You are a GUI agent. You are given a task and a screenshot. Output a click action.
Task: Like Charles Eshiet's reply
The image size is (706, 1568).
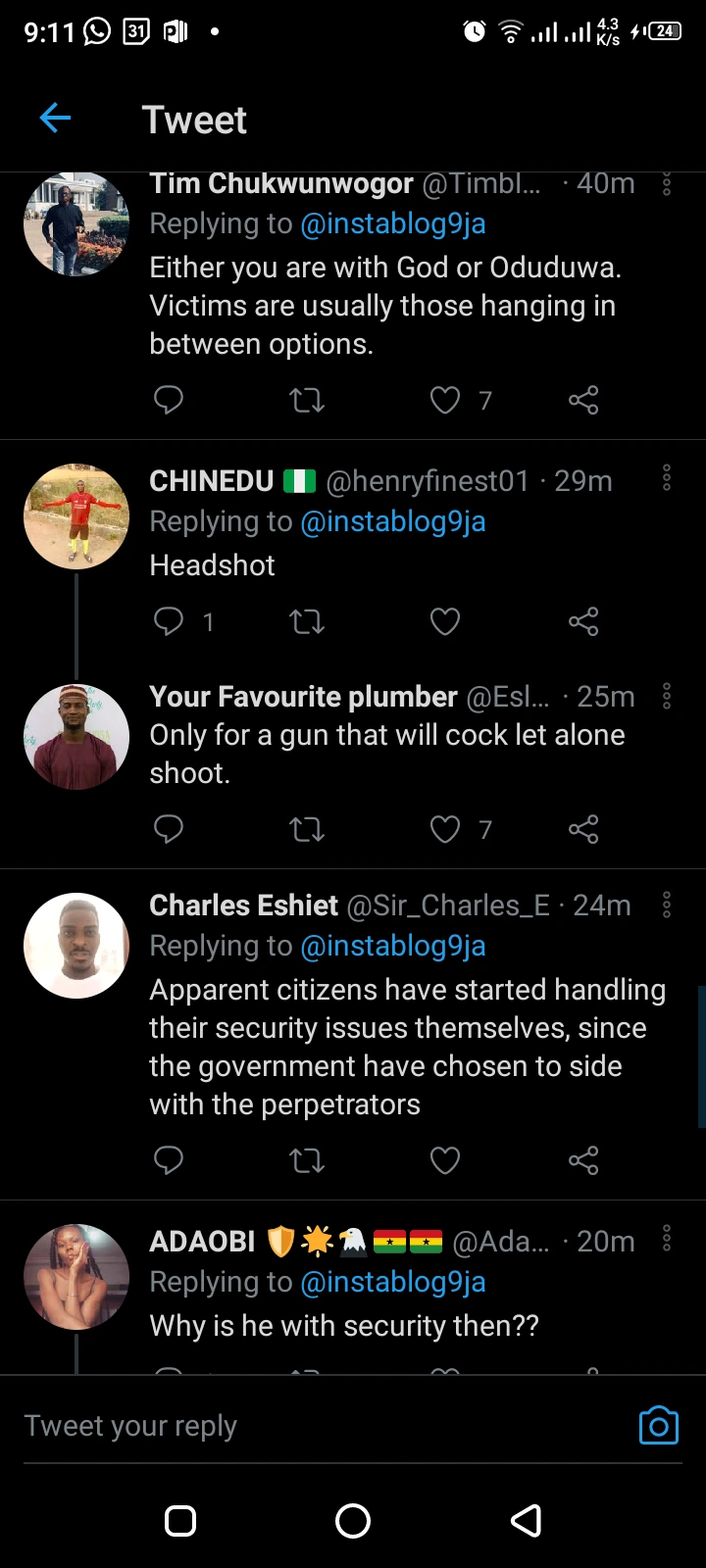coord(445,1160)
